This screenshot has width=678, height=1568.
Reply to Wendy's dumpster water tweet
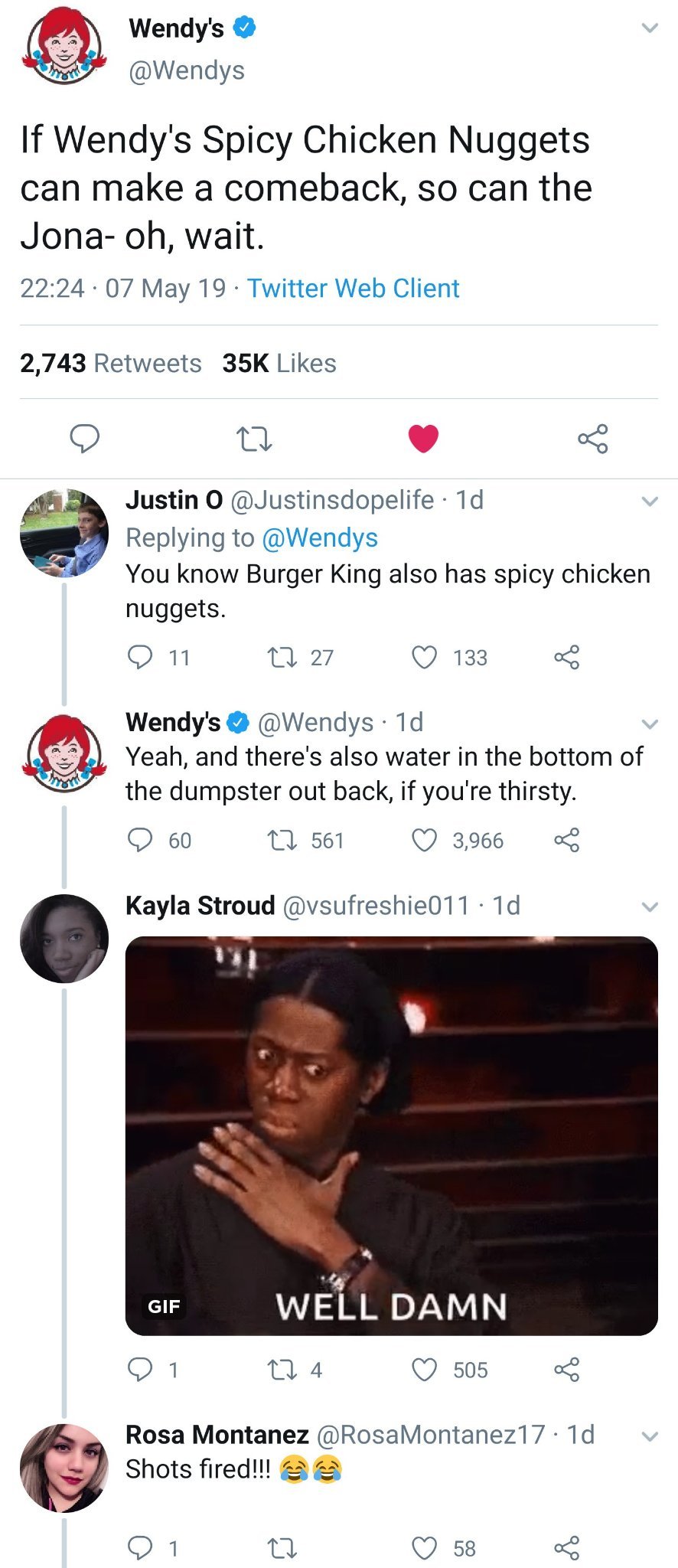(x=140, y=840)
